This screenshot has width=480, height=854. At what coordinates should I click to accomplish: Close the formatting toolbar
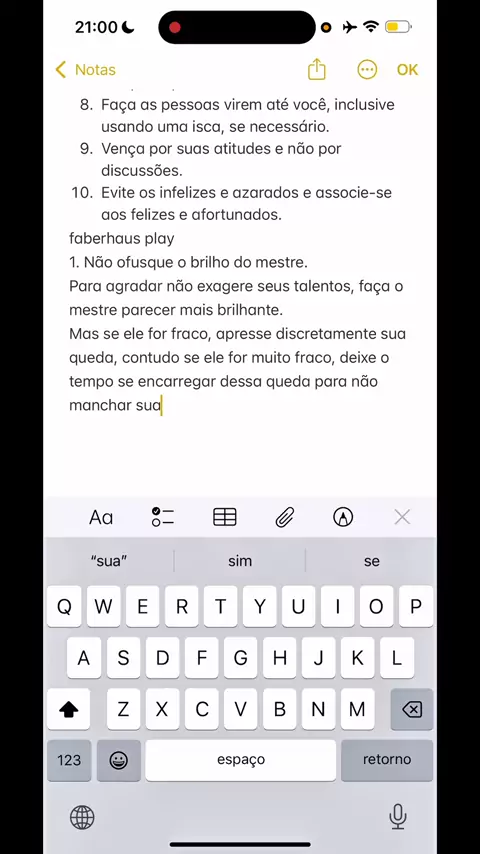402,517
